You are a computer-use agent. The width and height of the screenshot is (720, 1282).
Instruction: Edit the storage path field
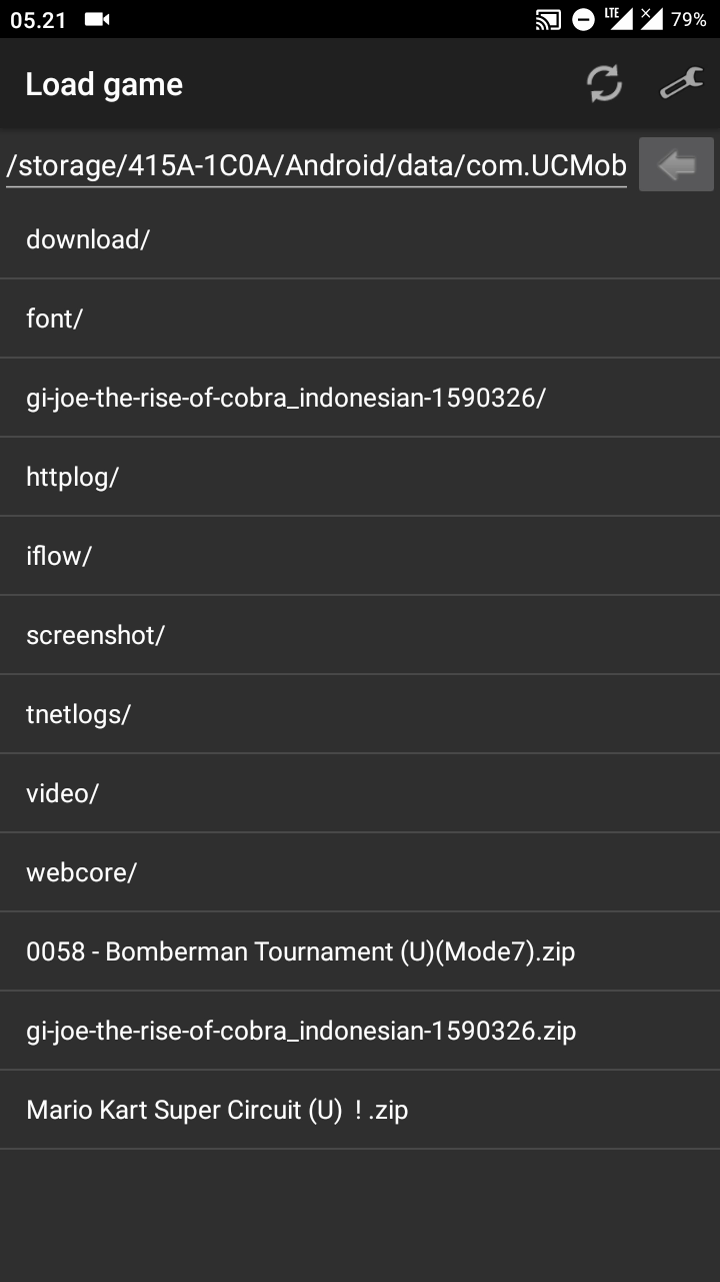316,165
